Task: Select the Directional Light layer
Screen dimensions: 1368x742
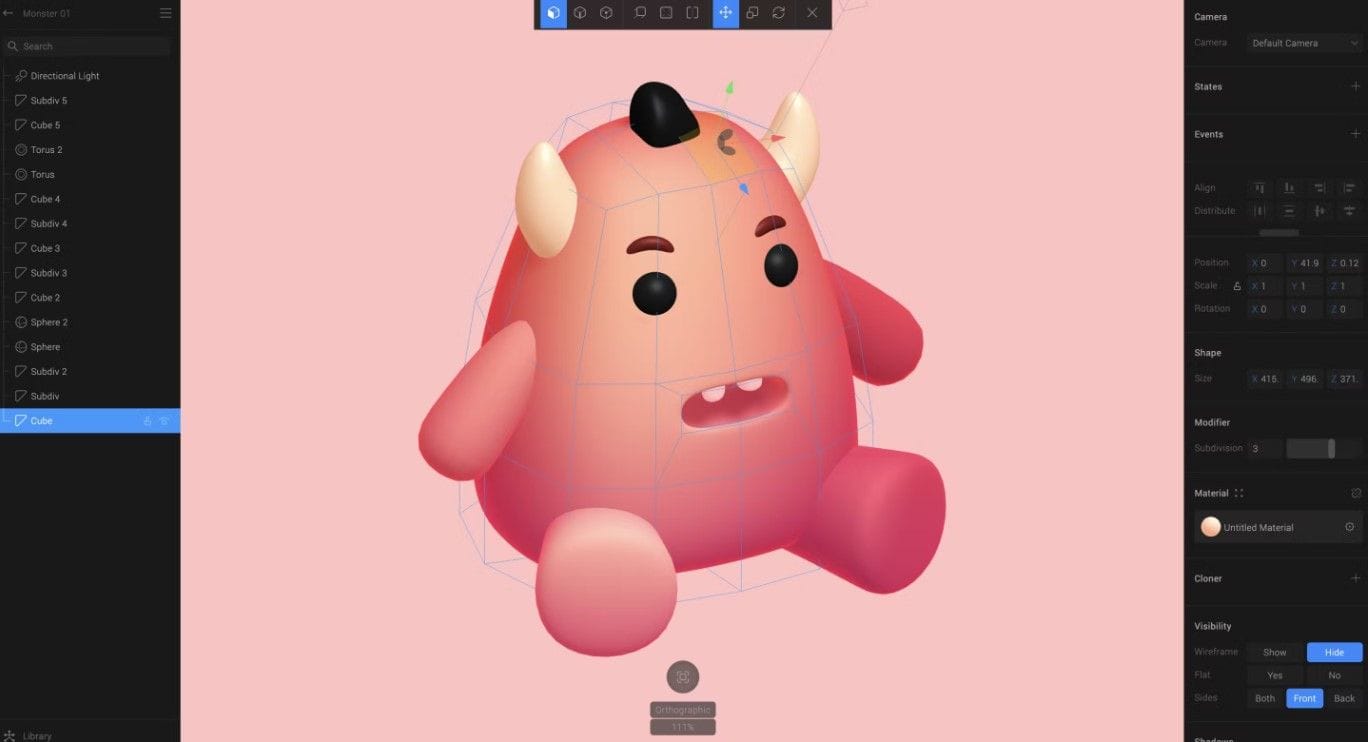Action: pyautogui.click(x=65, y=76)
